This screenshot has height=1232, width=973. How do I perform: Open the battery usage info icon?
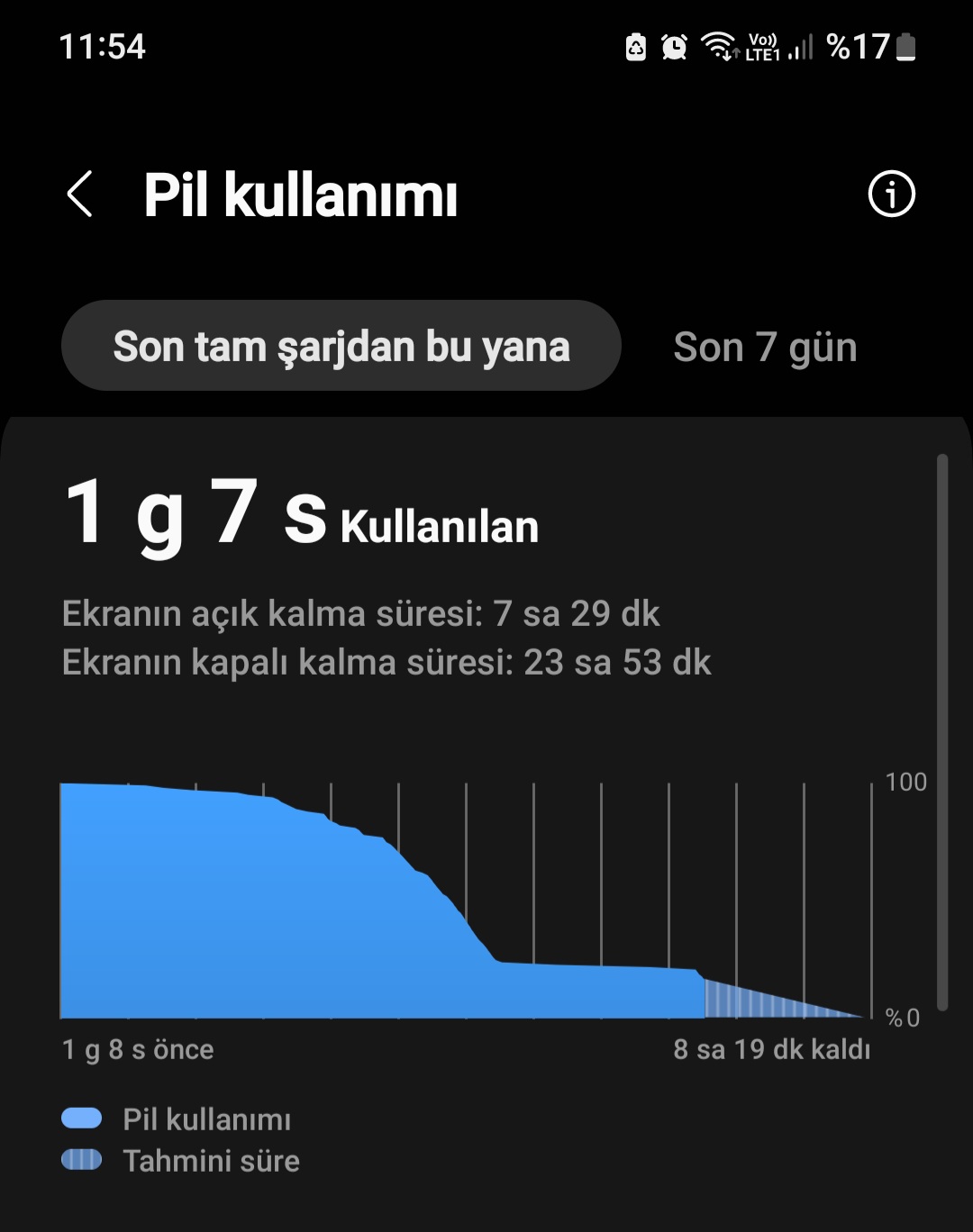coord(891,194)
